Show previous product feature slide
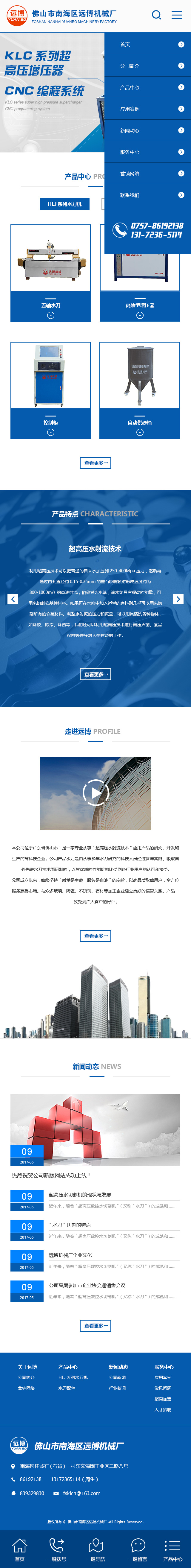 [x=13, y=599]
